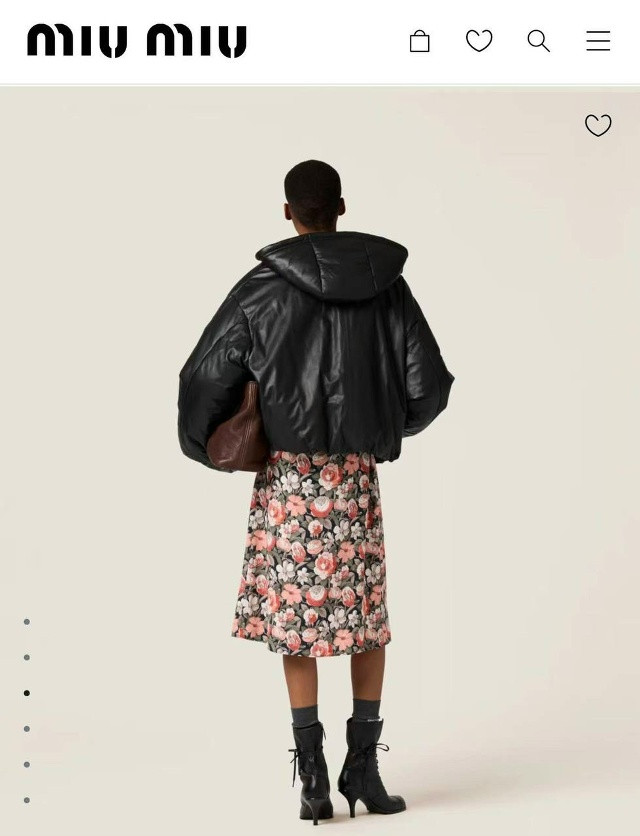
Task: Open the Miu Miu home logo
Action: click(x=137, y=41)
